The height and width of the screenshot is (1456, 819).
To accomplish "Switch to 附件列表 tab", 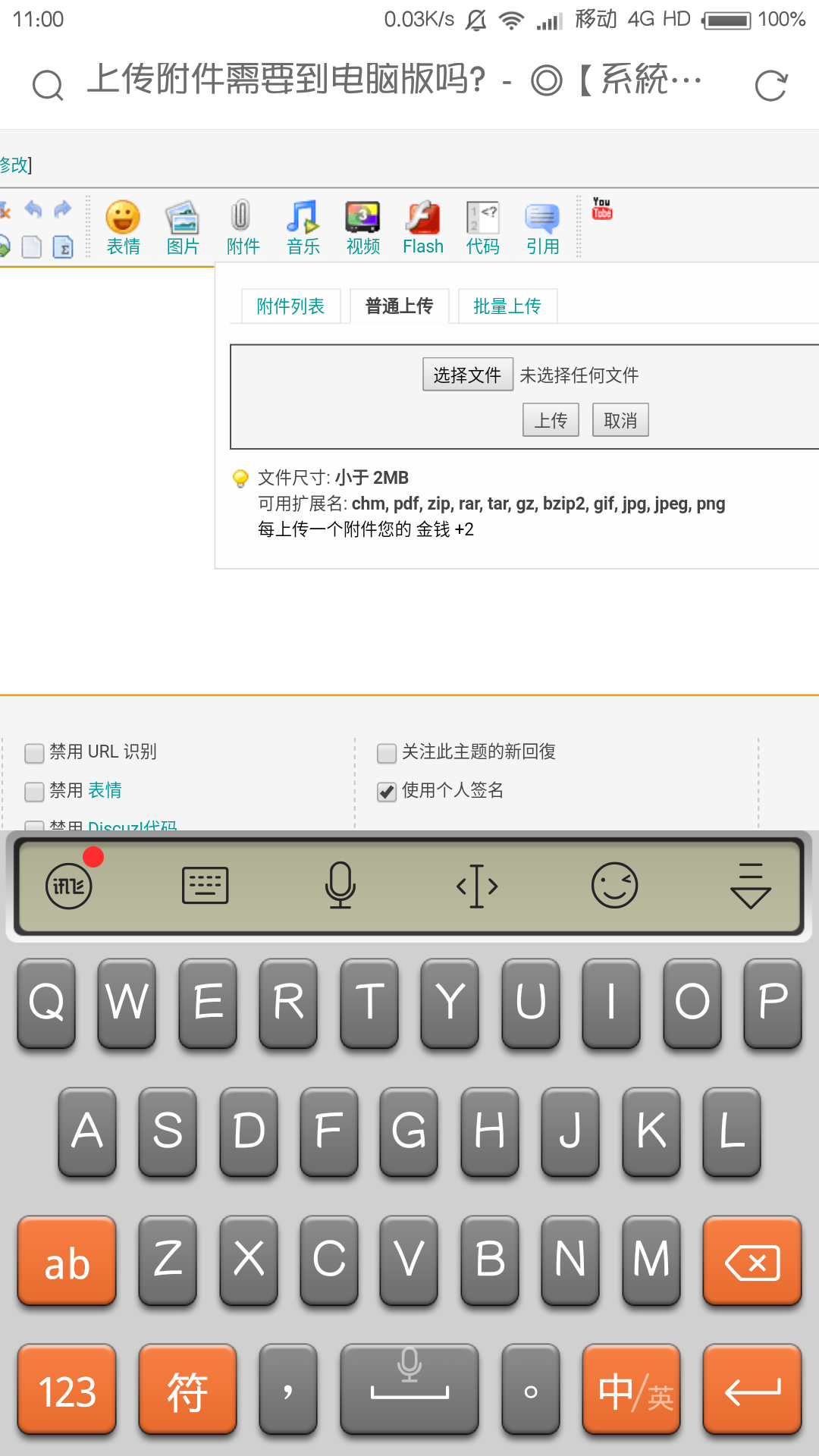I will (290, 306).
